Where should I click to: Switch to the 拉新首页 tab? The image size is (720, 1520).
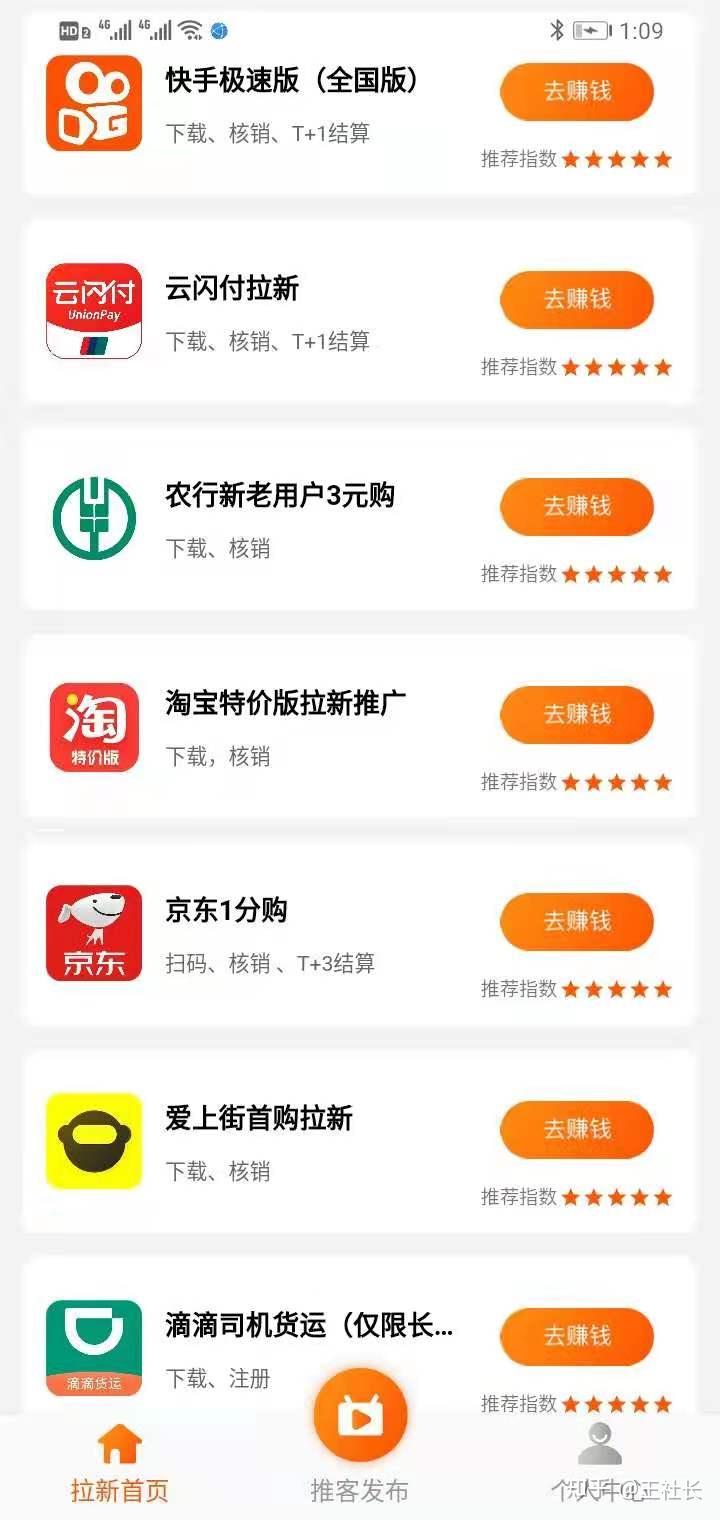(x=120, y=1465)
